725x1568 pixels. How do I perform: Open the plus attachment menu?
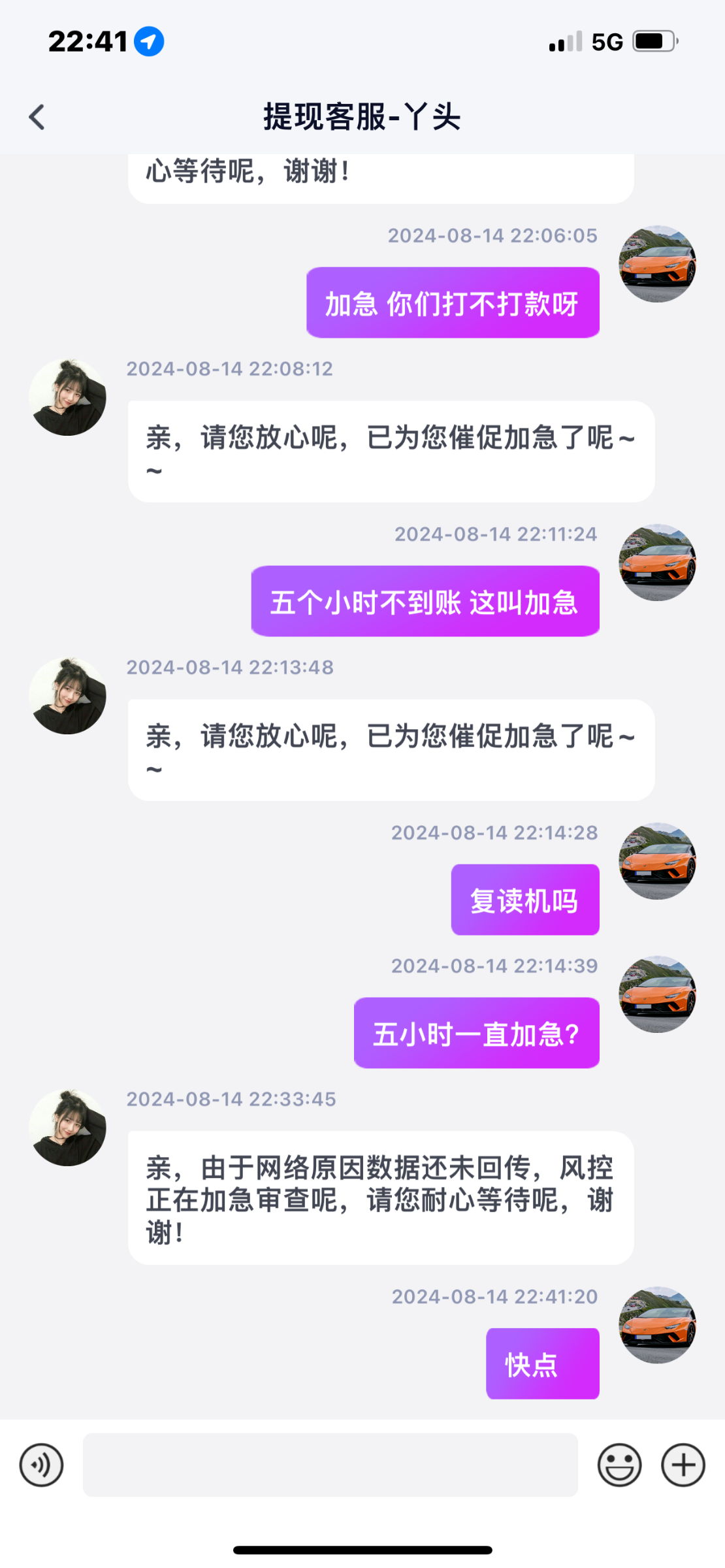pyautogui.click(x=683, y=1465)
